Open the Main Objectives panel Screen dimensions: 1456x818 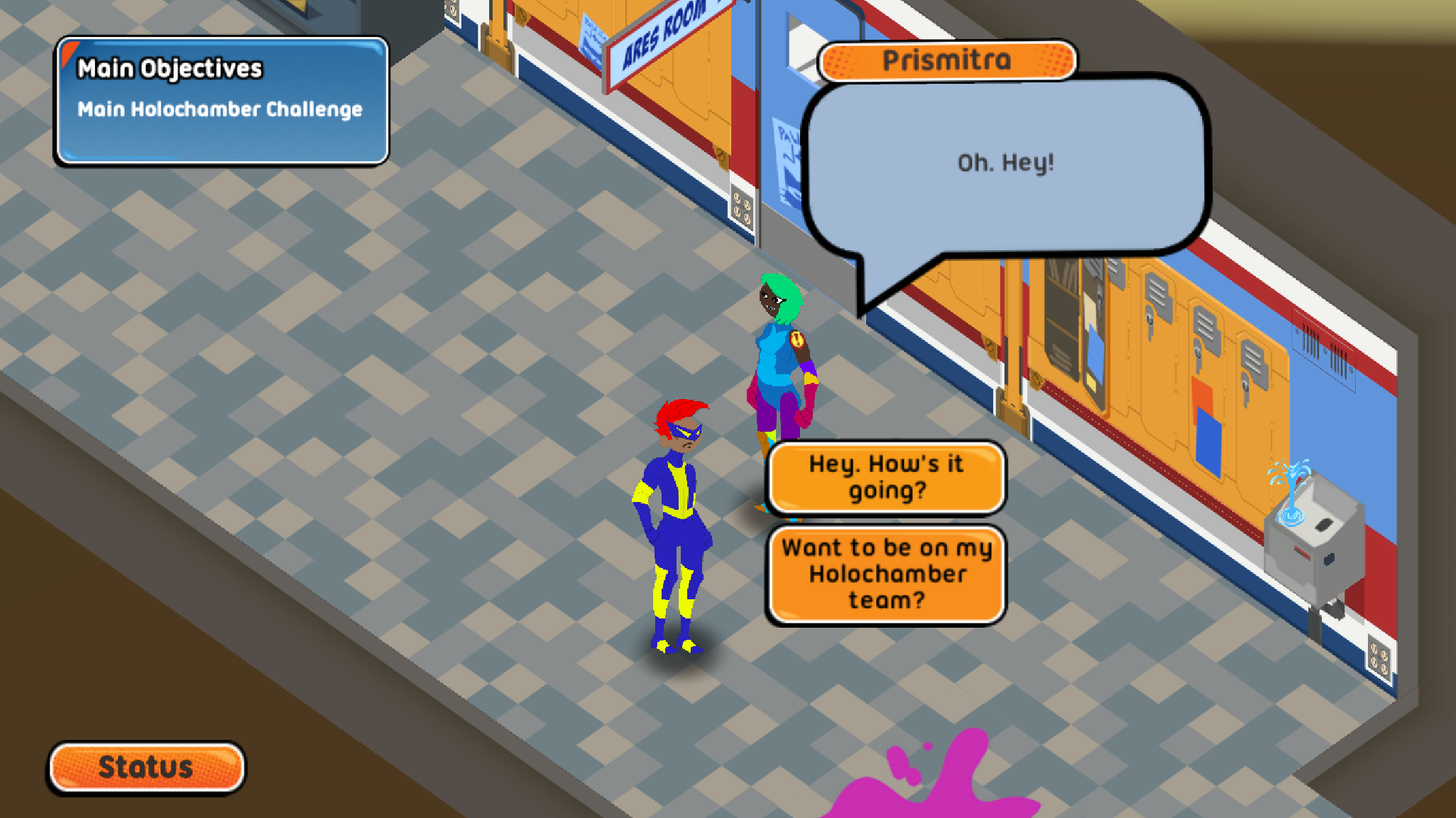[221, 101]
